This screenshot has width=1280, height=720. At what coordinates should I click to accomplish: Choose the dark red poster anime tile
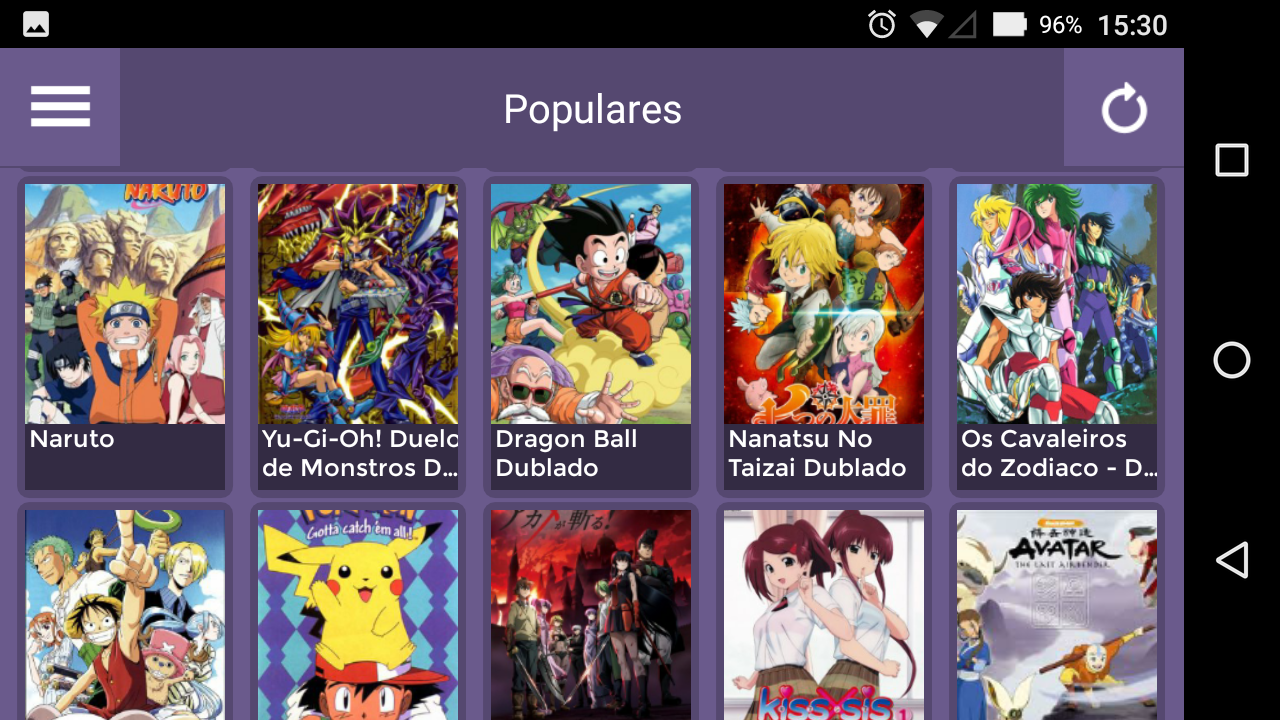click(591, 615)
